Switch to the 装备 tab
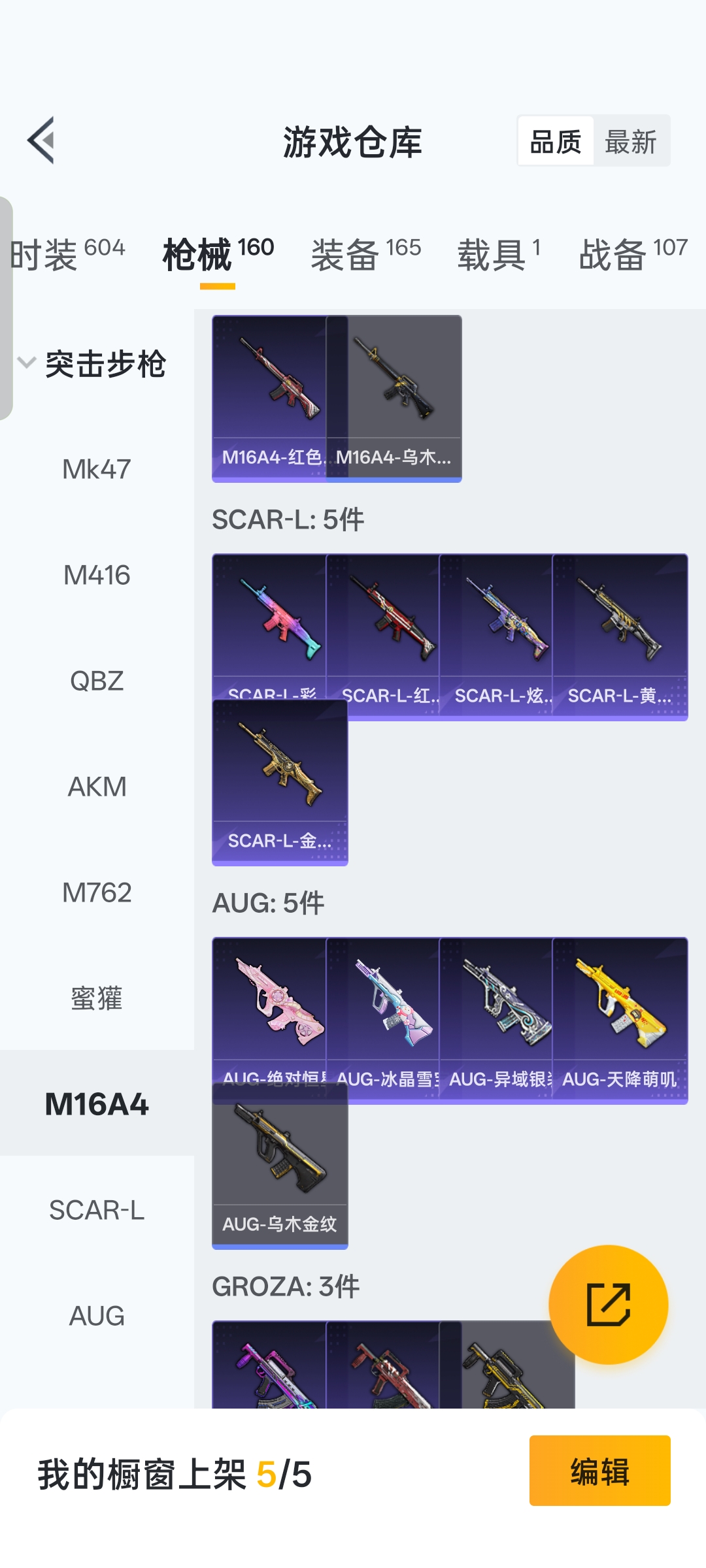 [x=365, y=253]
